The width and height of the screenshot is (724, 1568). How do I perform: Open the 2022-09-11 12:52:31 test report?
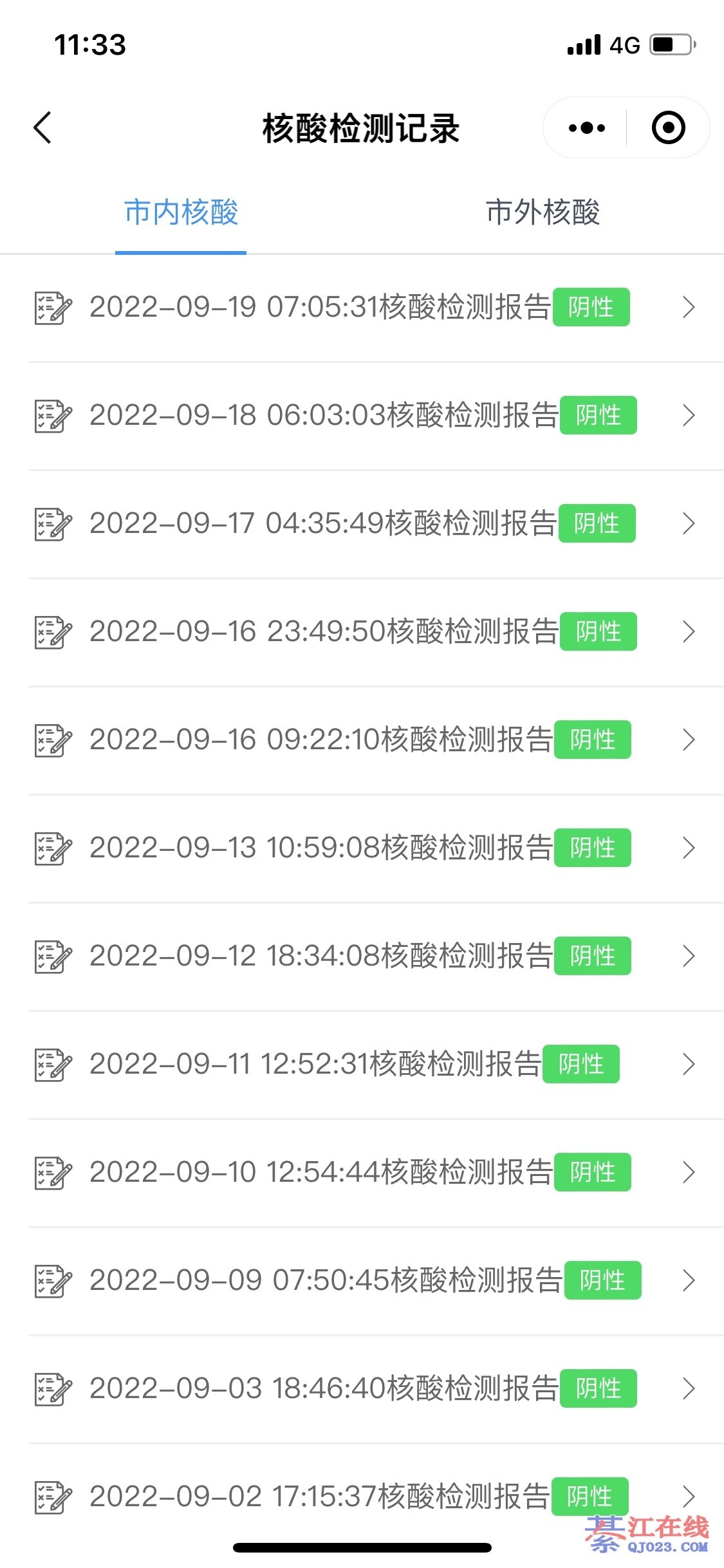[360, 1065]
